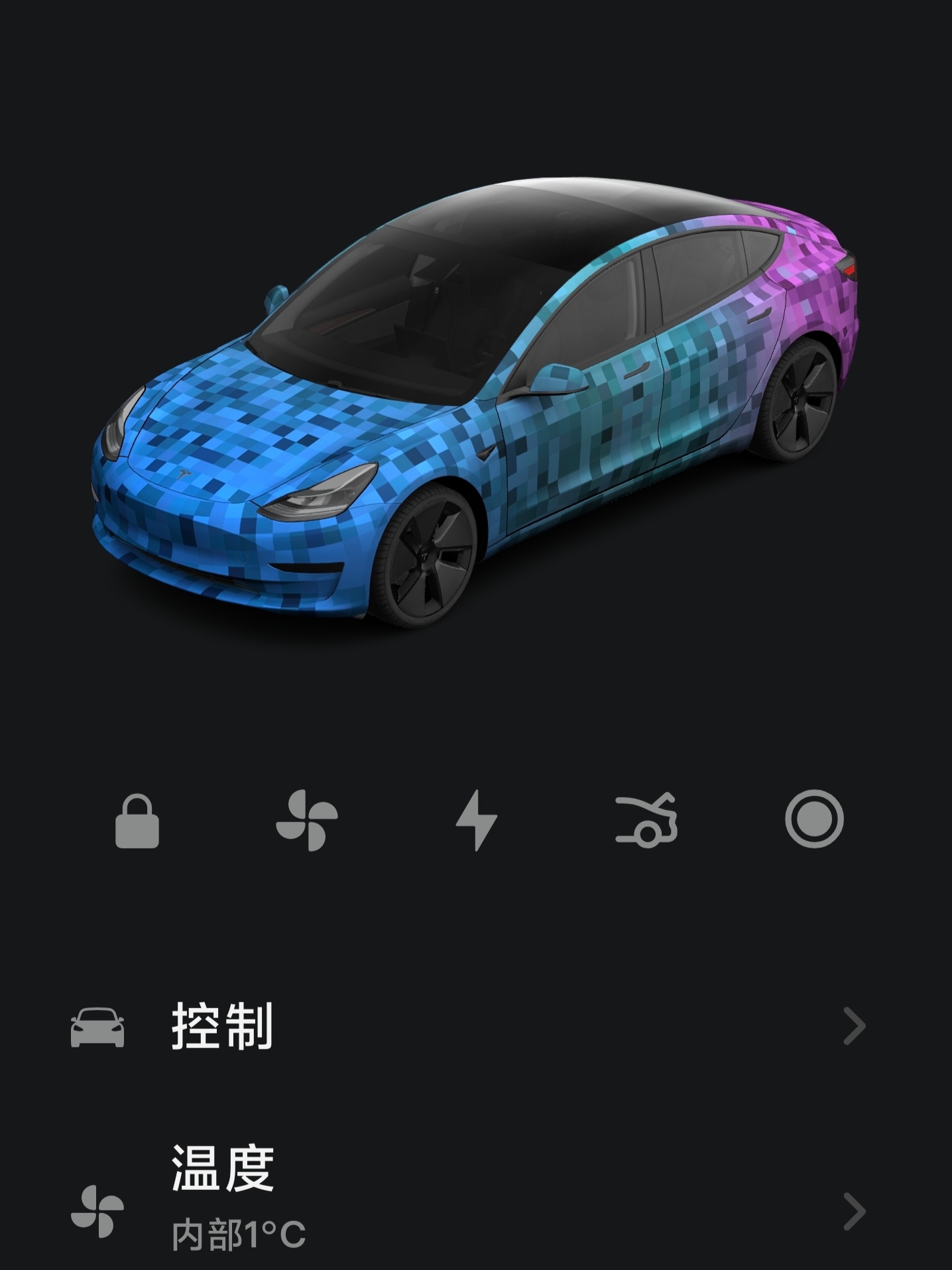Activate Sentry Mode via the circle icon
This screenshot has width=952, height=1270.
813,821
